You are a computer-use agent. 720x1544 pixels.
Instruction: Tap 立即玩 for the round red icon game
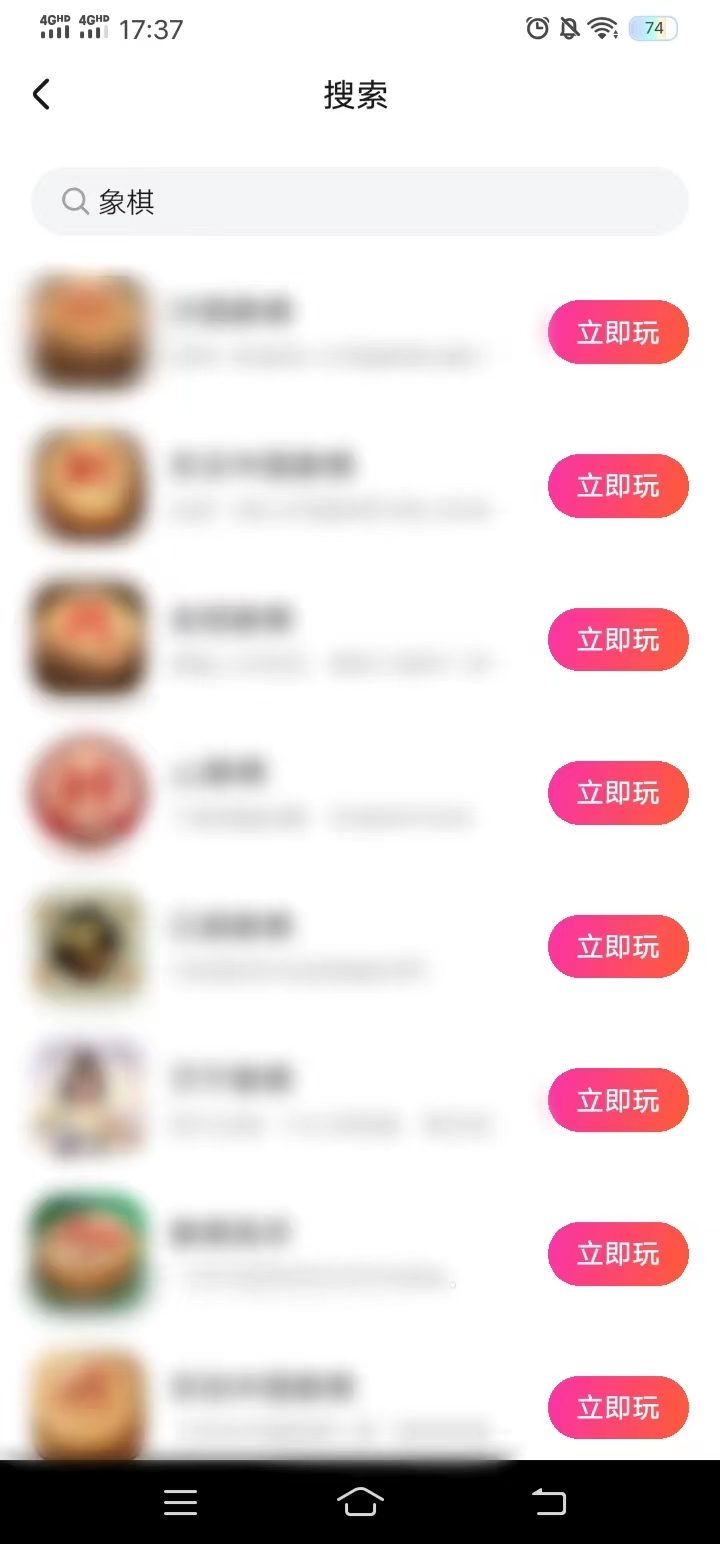click(x=618, y=793)
